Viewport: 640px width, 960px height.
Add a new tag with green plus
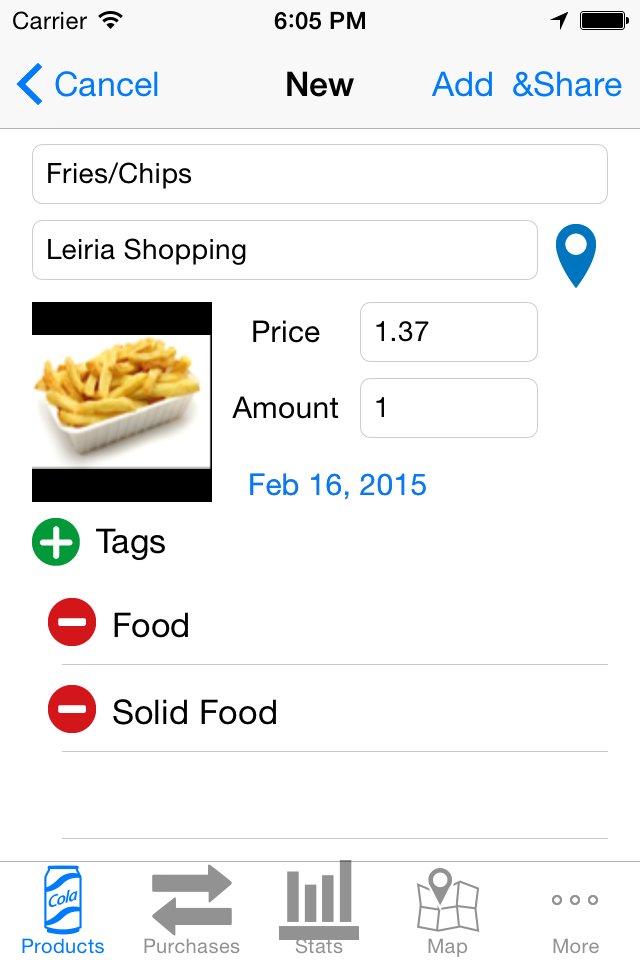(x=56, y=542)
